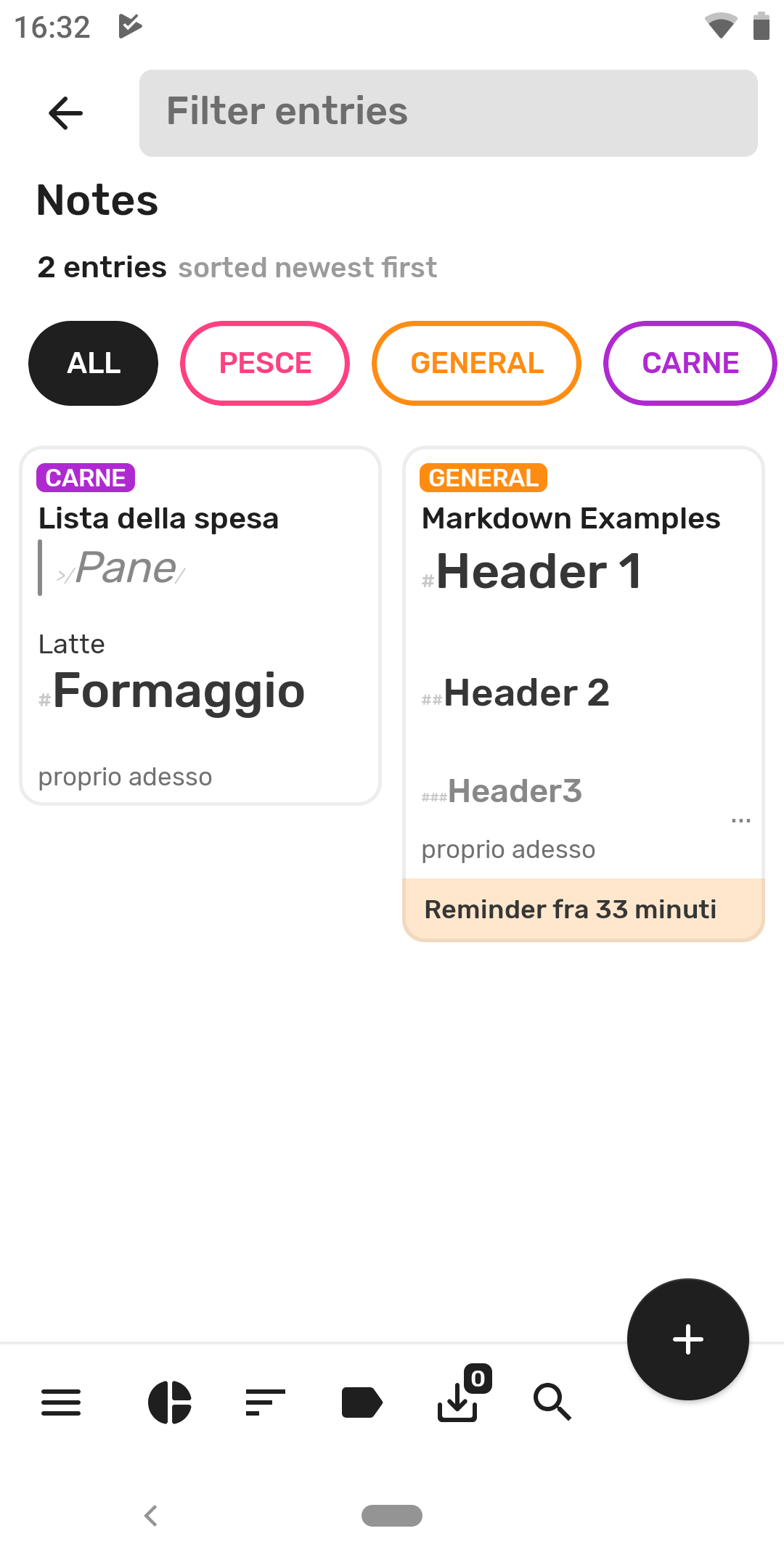Open the tag label icon in the bottom bar
The image size is (784, 1568).
pyautogui.click(x=362, y=1402)
